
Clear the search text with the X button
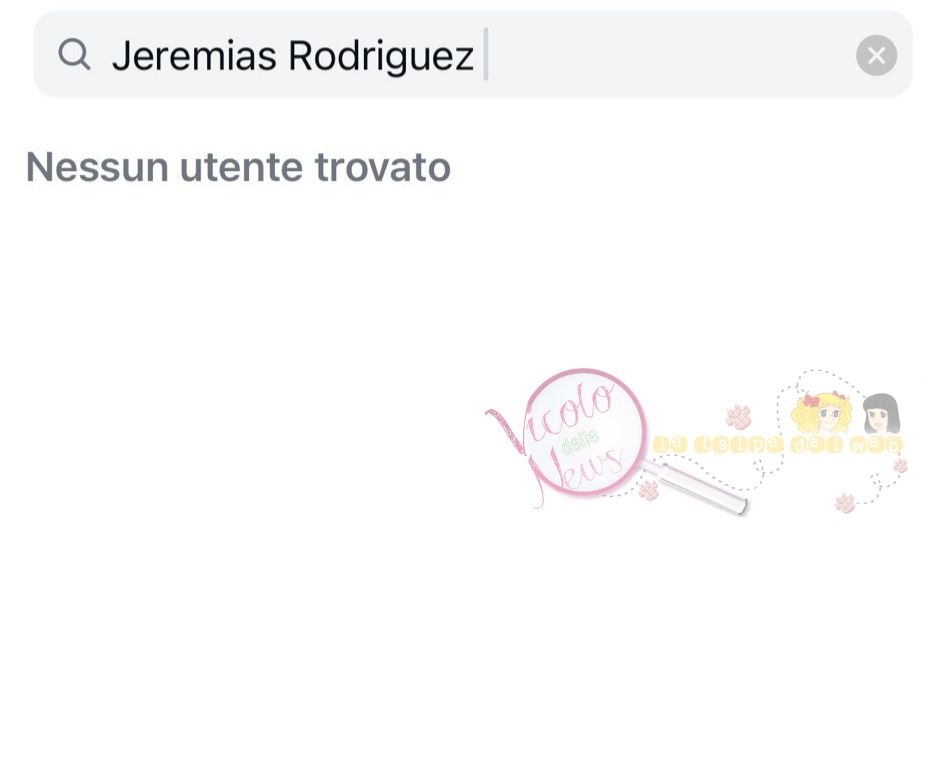point(876,55)
